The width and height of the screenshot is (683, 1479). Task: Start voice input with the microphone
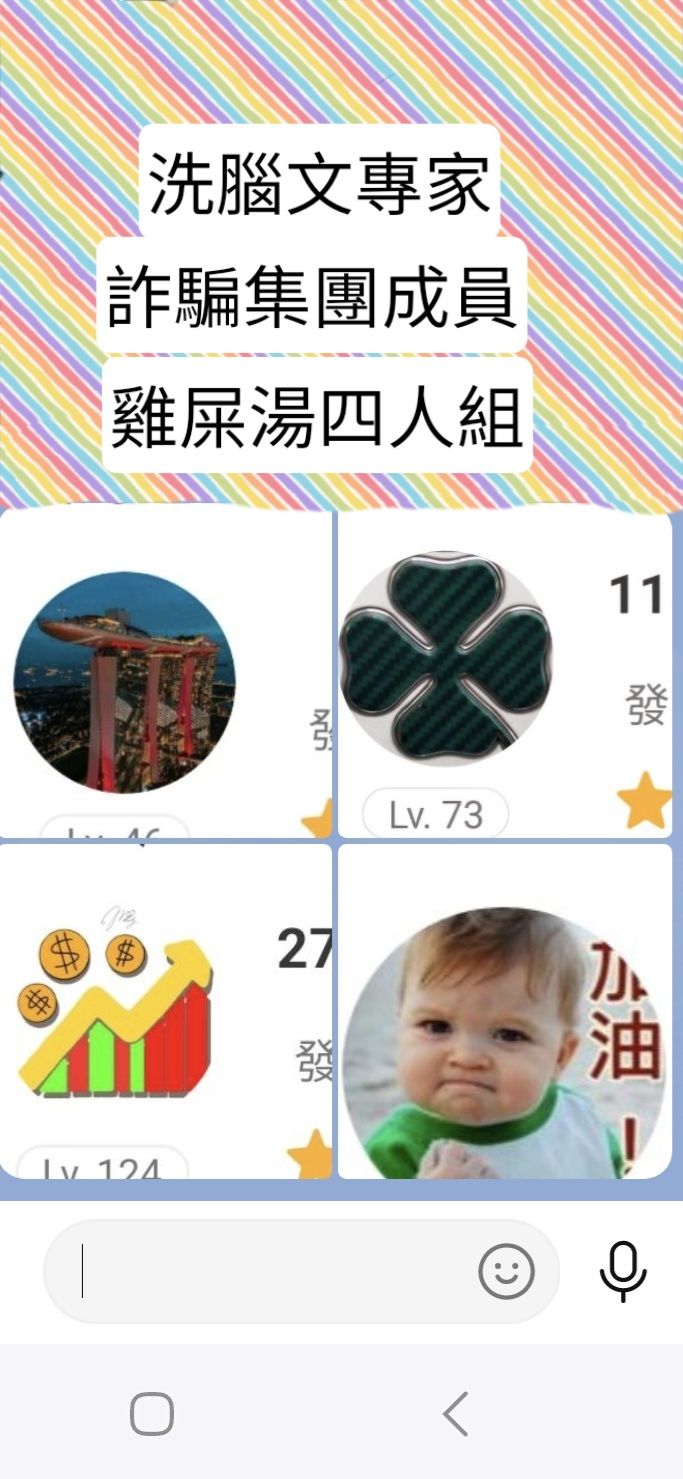click(622, 1271)
